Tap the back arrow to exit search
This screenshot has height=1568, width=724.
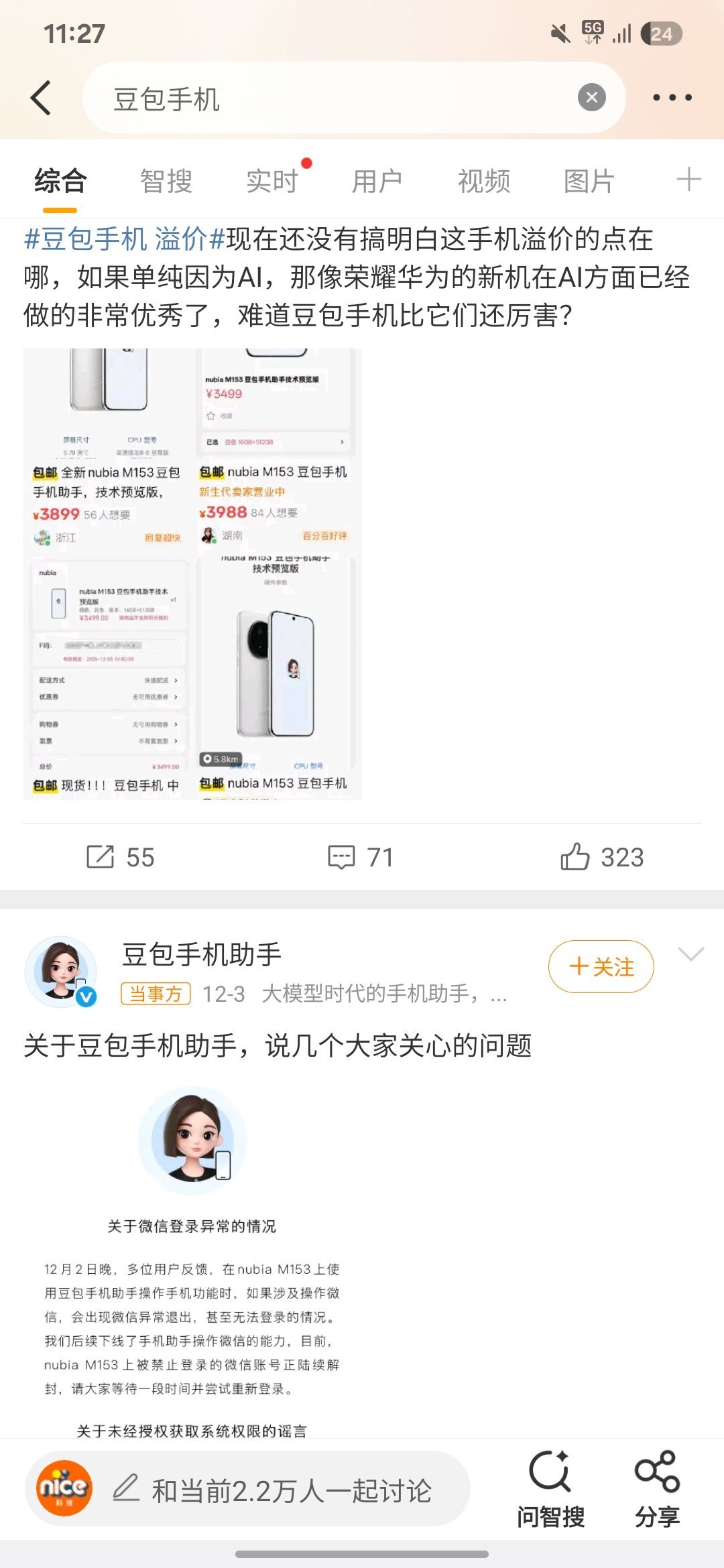pyautogui.click(x=42, y=97)
